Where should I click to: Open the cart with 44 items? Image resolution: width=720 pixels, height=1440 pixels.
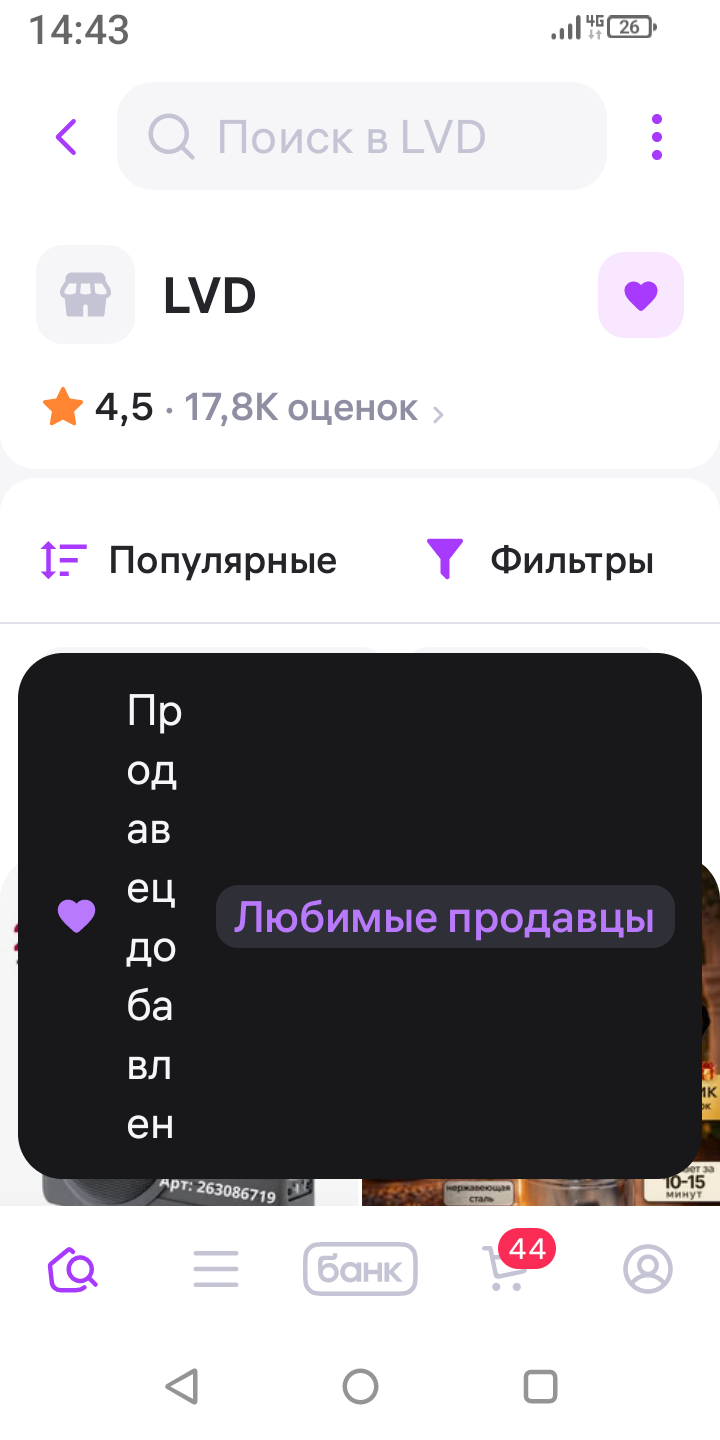point(504,1269)
